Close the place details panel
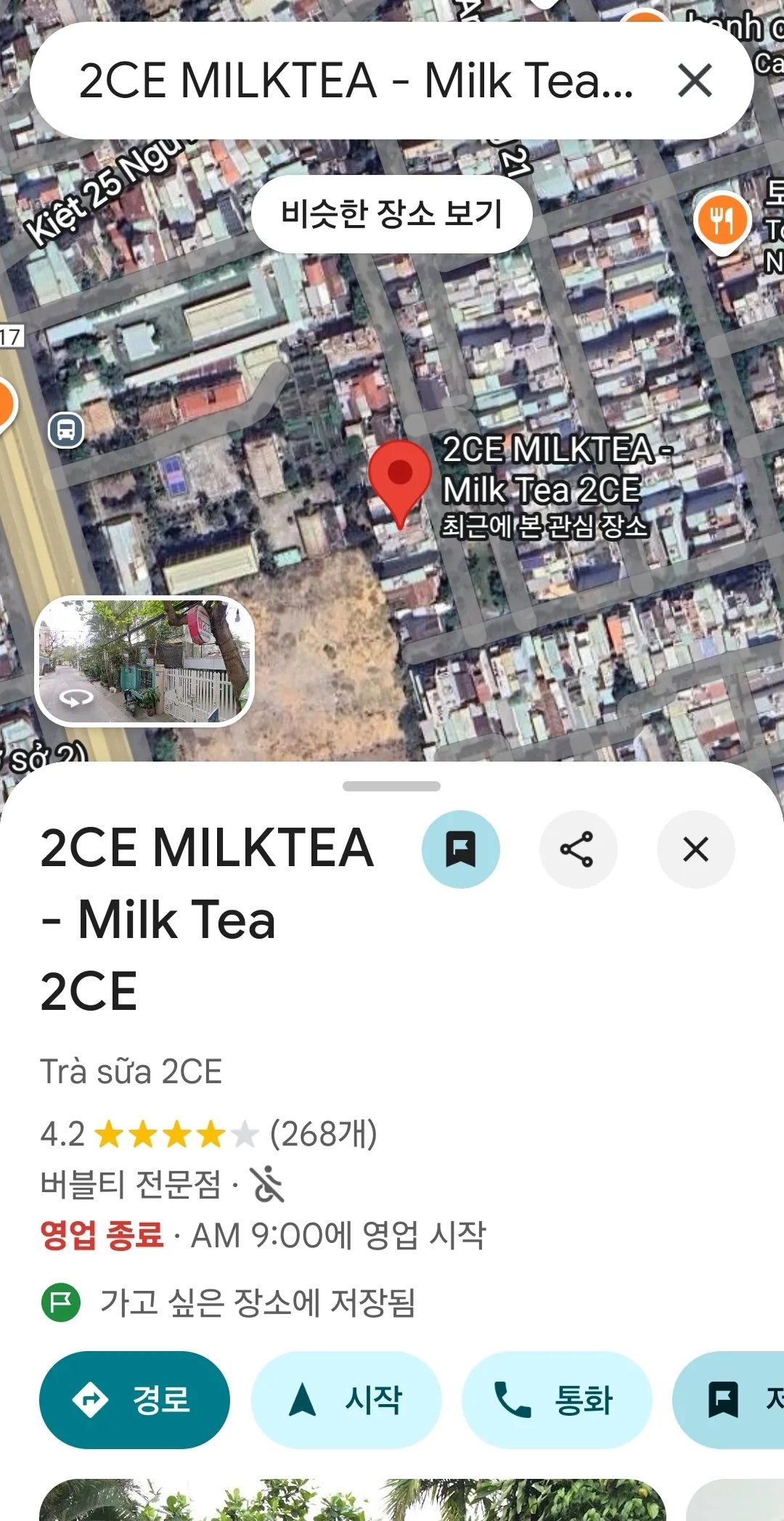784x1521 pixels. click(x=695, y=849)
